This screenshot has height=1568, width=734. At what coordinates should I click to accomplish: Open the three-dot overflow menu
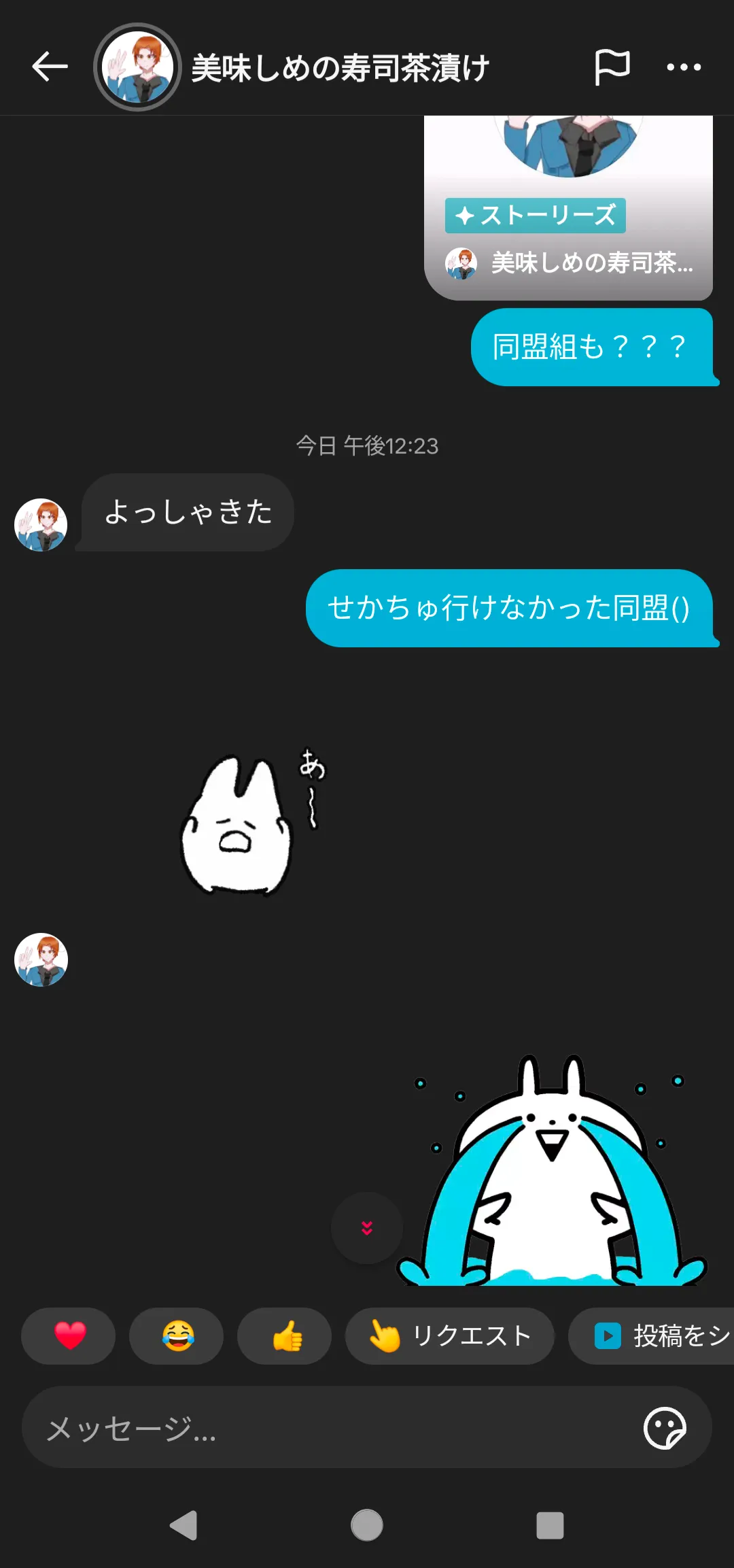684,67
